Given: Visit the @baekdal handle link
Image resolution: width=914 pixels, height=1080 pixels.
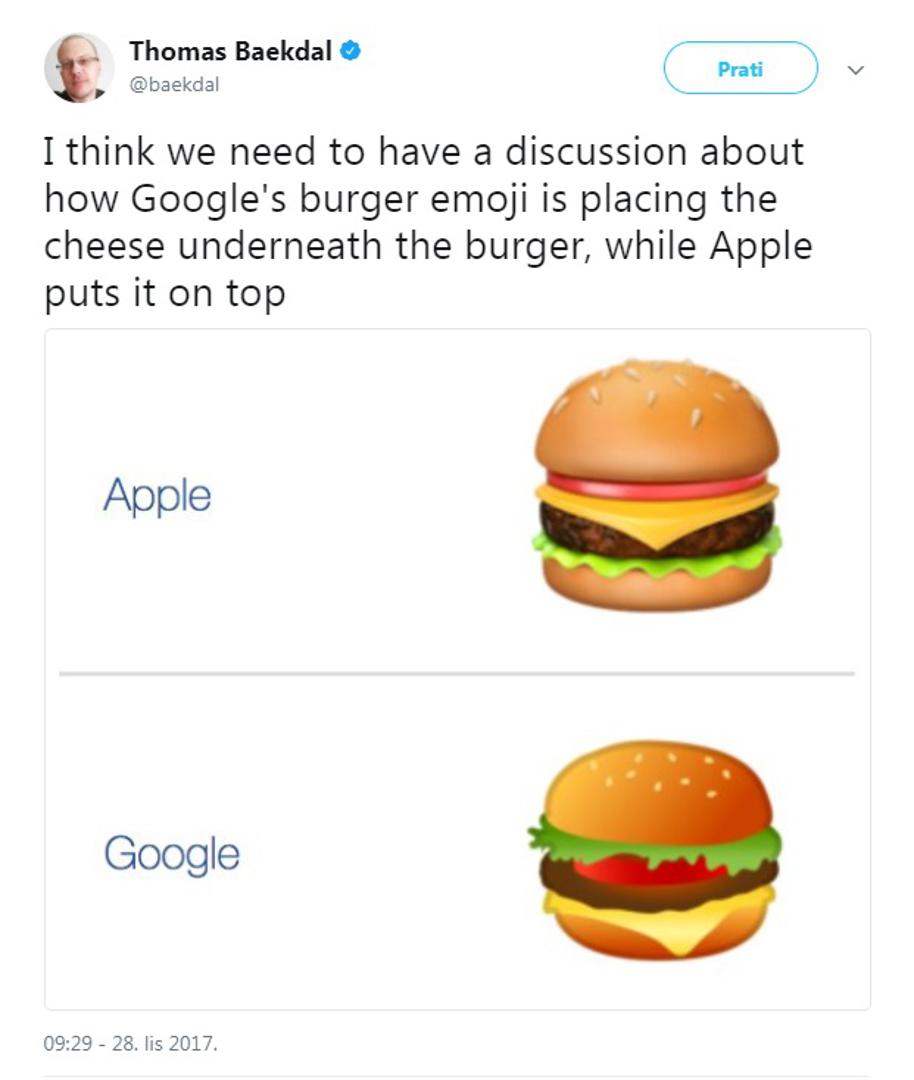Looking at the screenshot, I should [174, 85].
